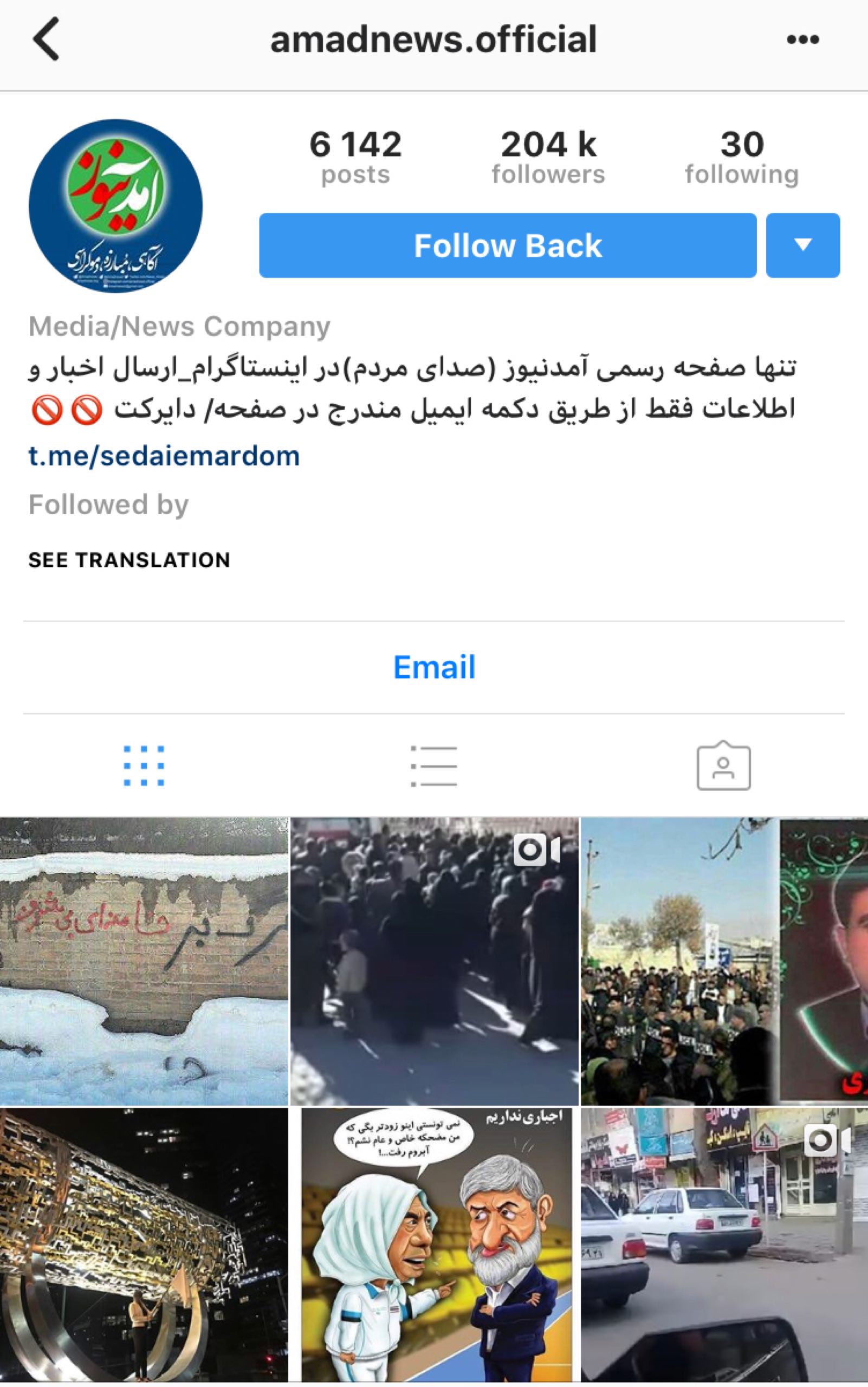Open the snowy brick wall graffiti post
Viewport: 868px width, 1387px height.
click(144, 961)
